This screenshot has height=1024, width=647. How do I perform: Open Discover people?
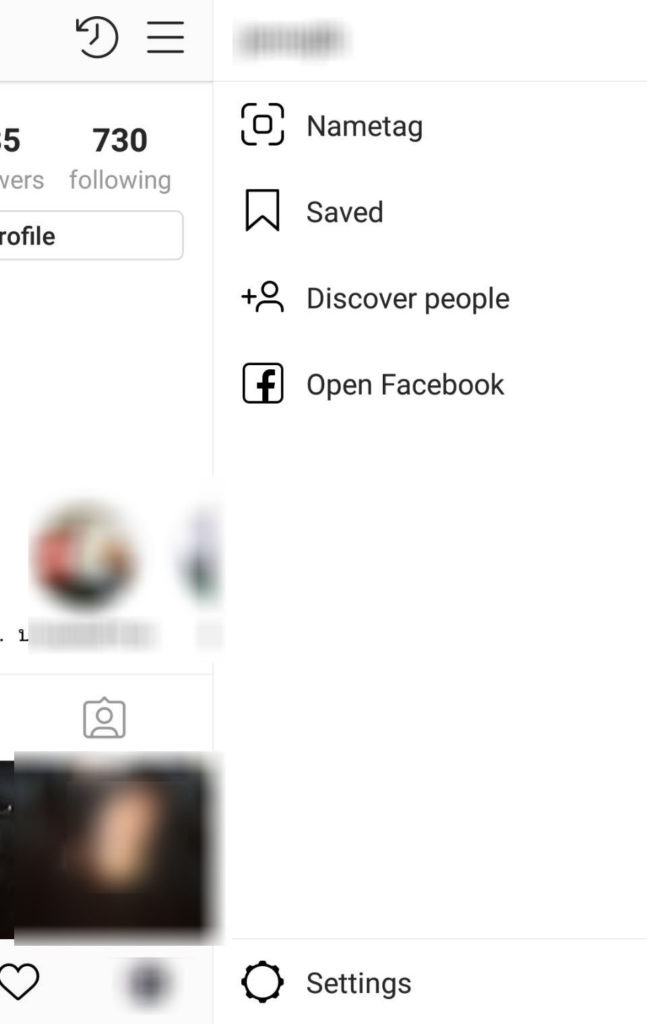(407, 298)
